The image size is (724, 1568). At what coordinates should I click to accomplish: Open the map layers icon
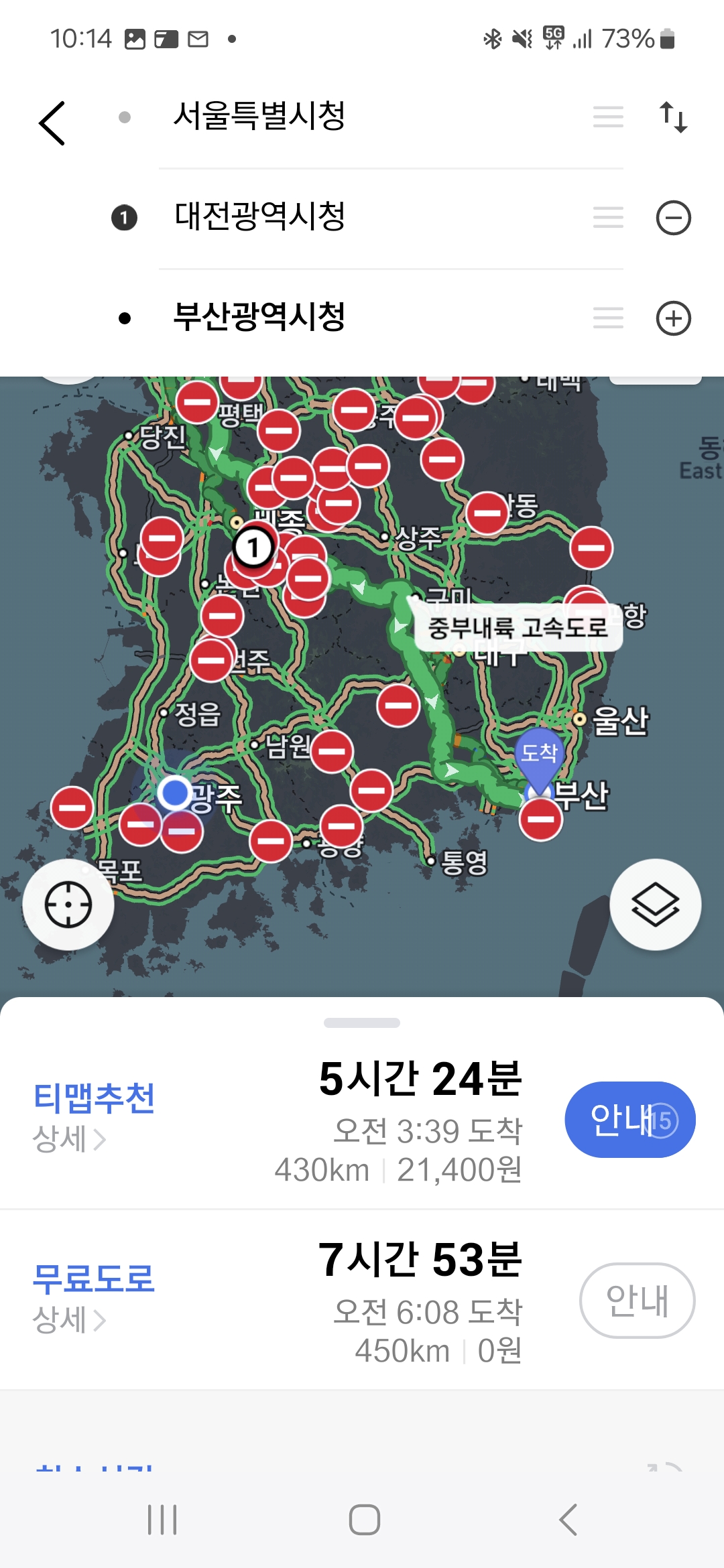pyautogui.click(x=655, y=904)
